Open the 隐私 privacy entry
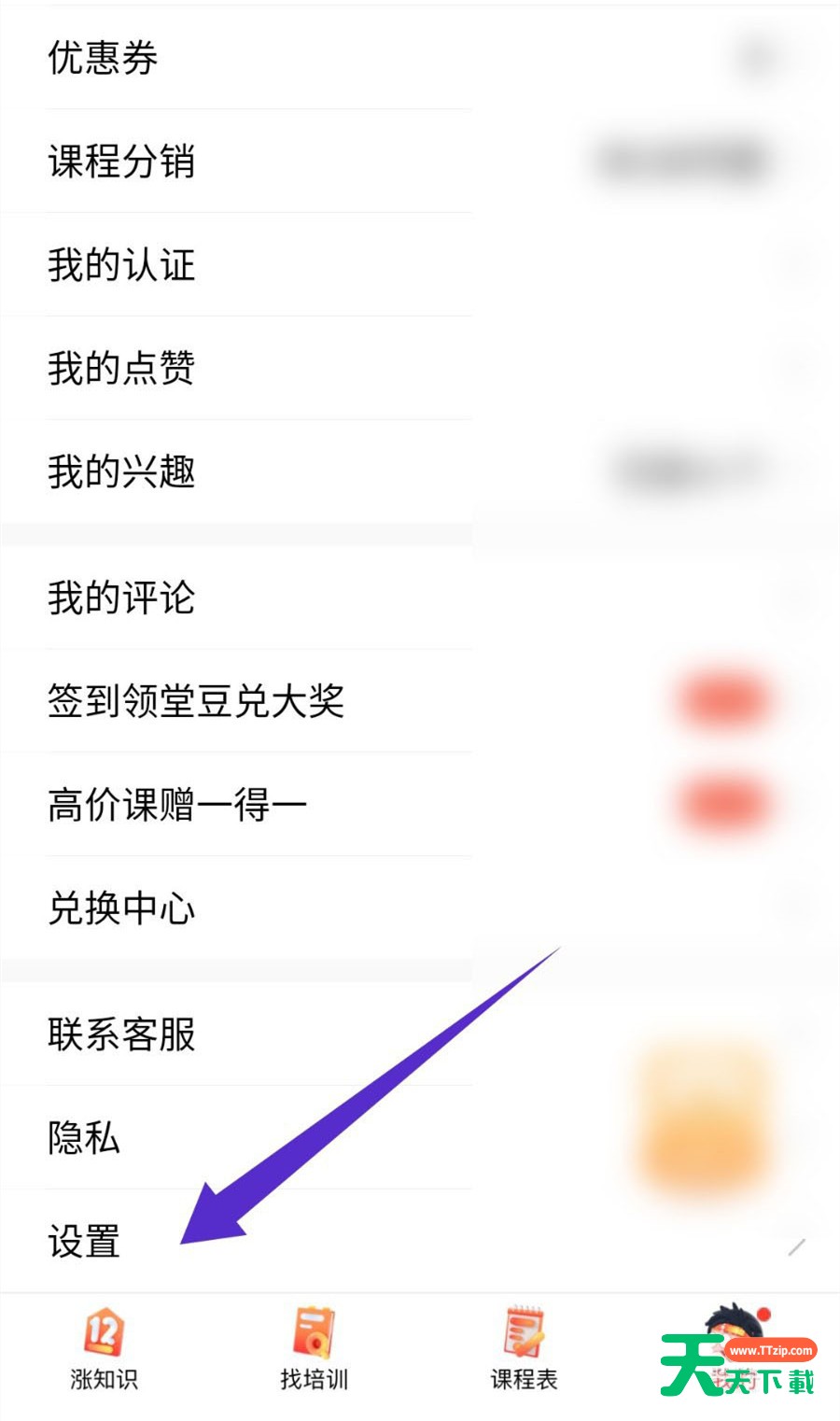The height and width of the screenshot is (1421, 840). coord(82,1137)
